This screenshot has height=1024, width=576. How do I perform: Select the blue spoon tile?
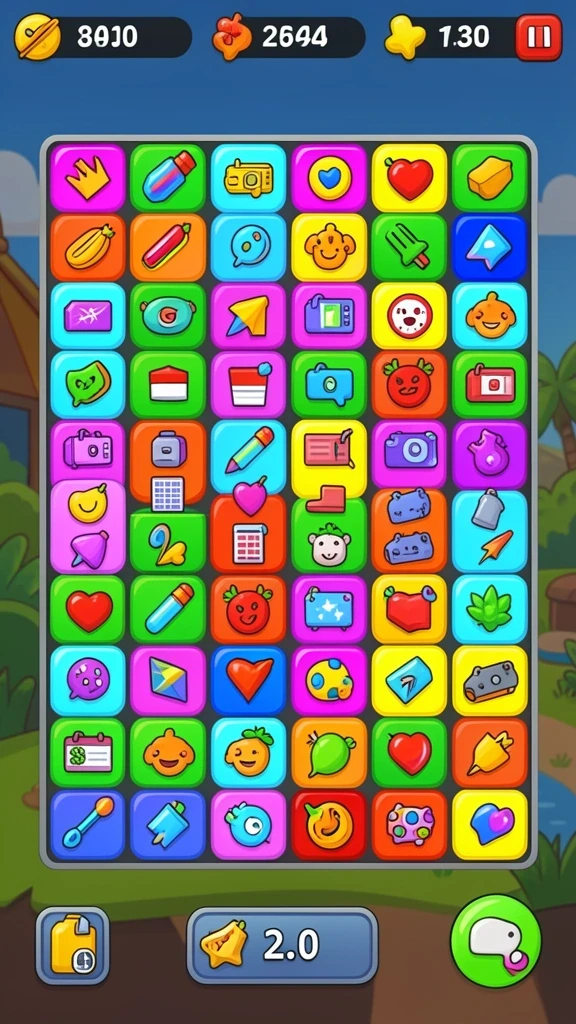(88, 824)
